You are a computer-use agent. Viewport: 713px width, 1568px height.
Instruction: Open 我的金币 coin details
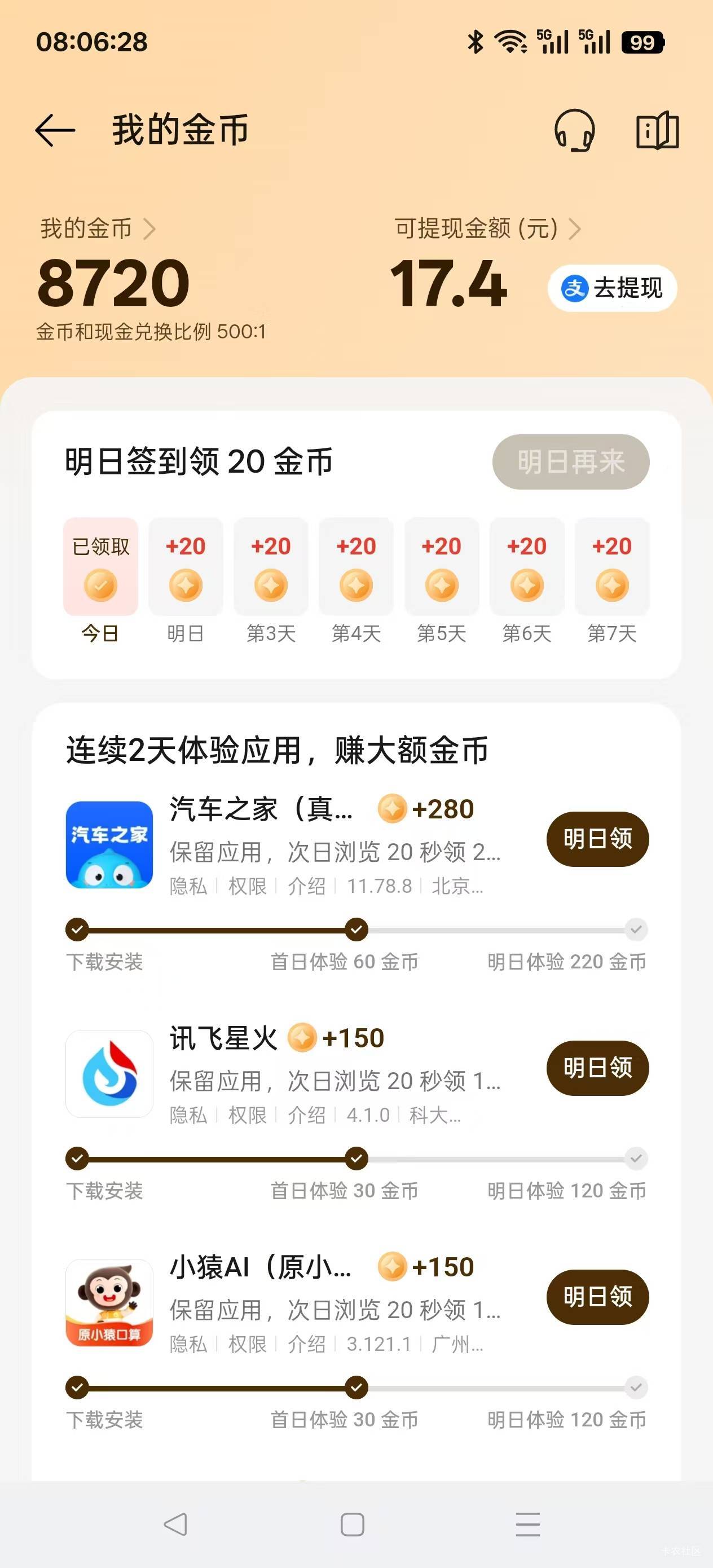[98, 229]
